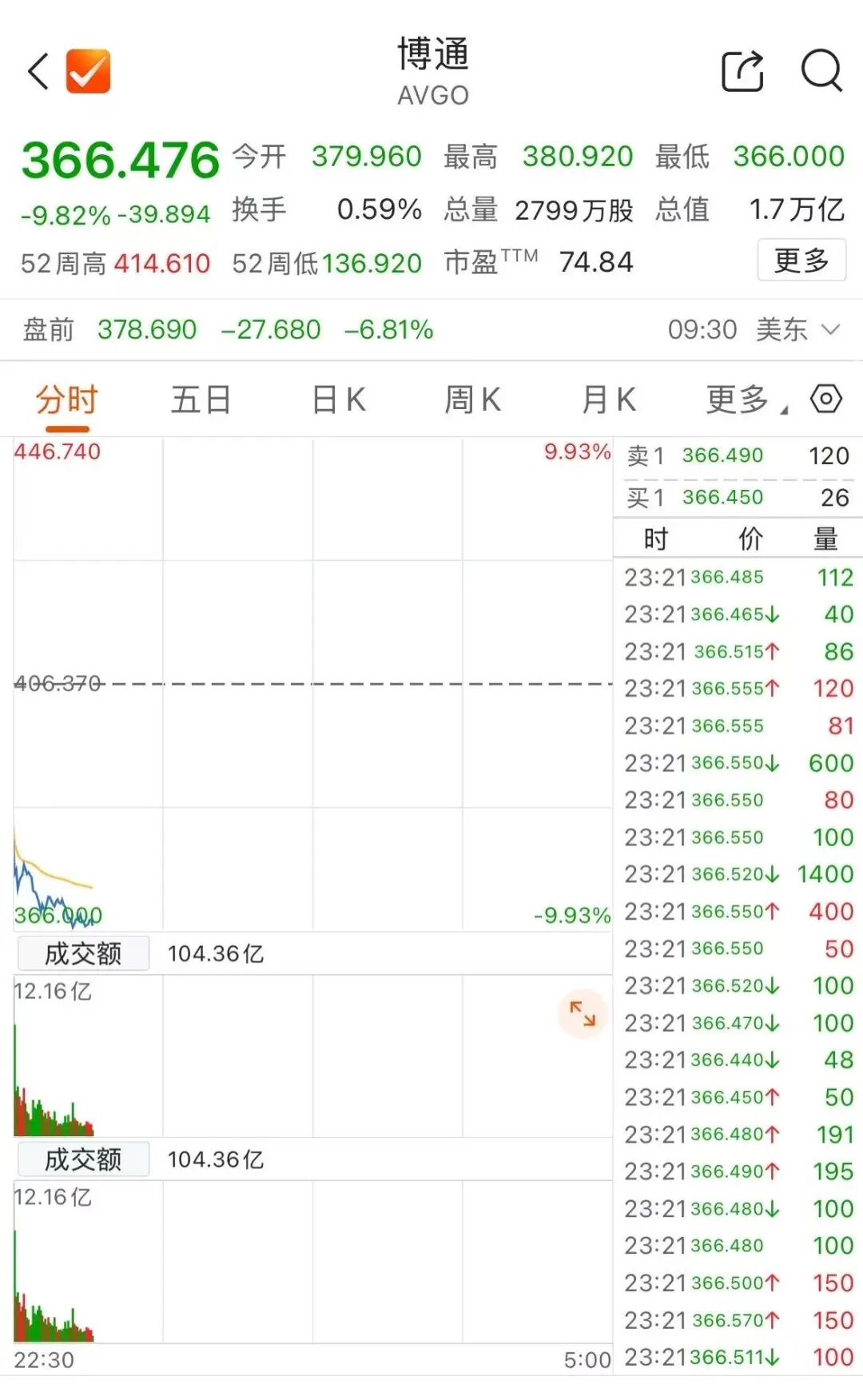
Task: Open chart settings hexagon icon
Action: (x=825, y=398)
